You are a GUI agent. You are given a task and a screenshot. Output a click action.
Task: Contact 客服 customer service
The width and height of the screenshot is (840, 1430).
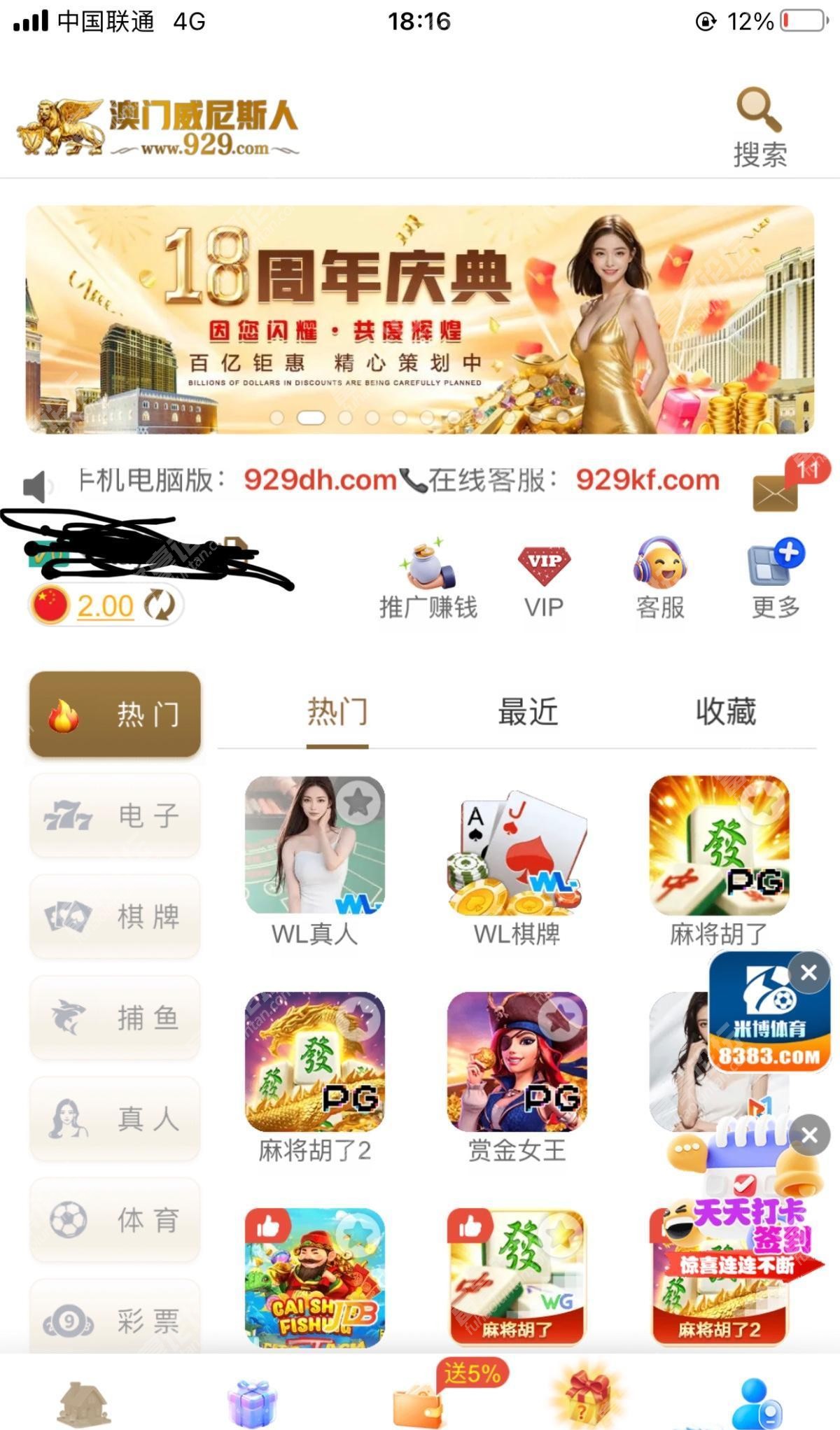click(660, 579)
